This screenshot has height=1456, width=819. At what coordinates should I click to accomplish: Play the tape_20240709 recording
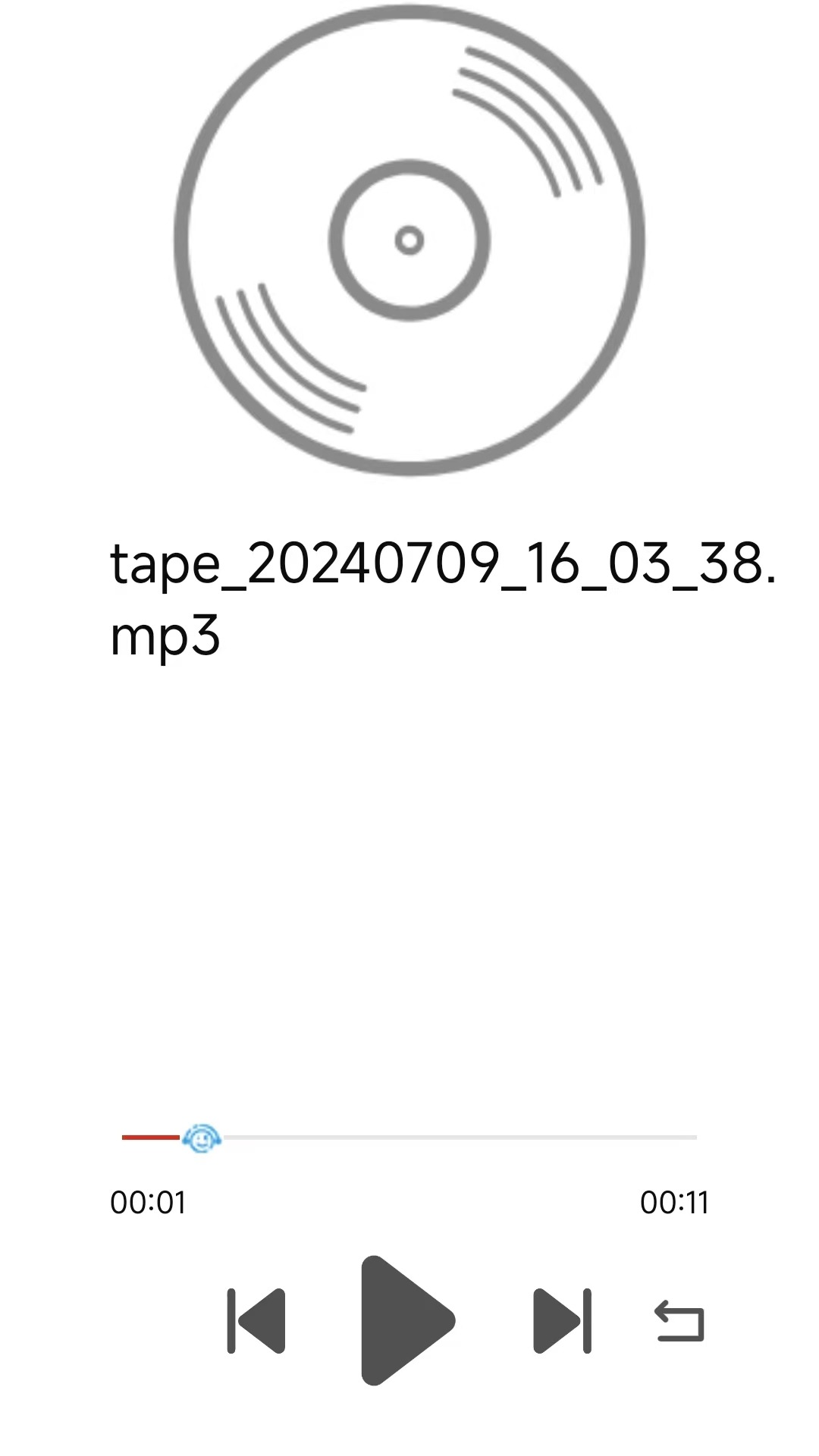(407, 1320)
